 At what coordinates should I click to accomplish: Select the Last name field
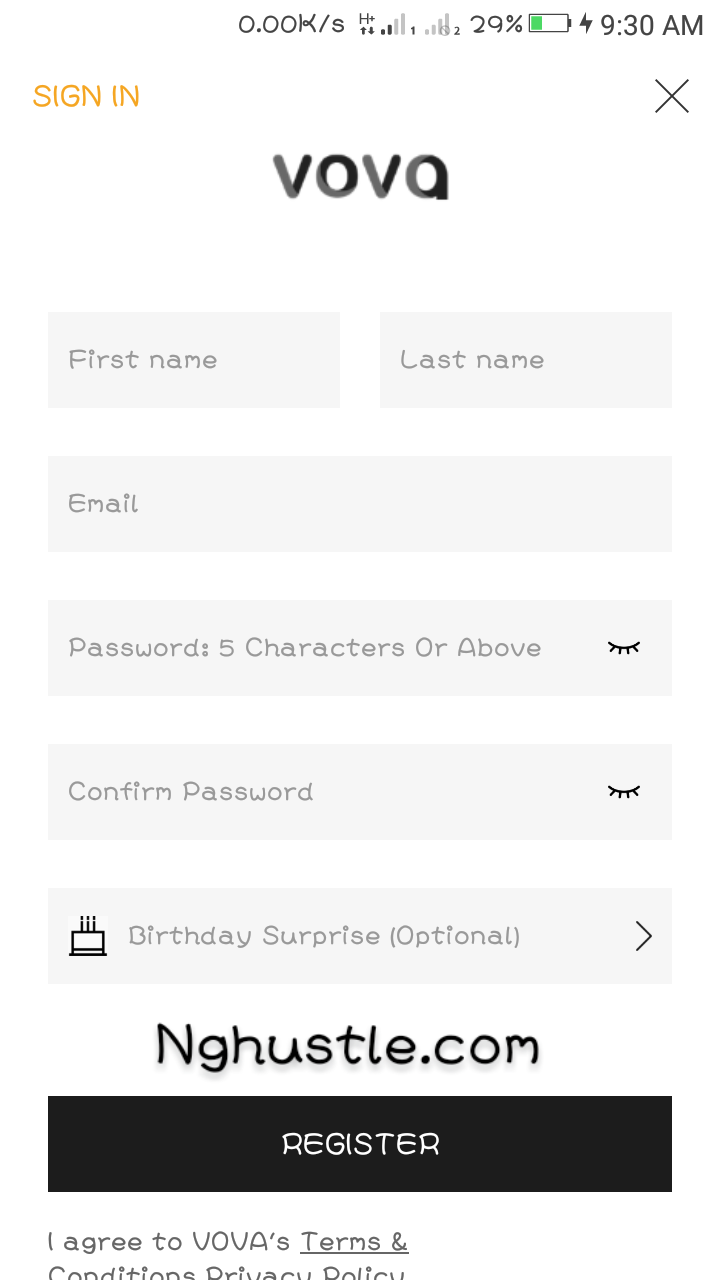click(525, 360)
